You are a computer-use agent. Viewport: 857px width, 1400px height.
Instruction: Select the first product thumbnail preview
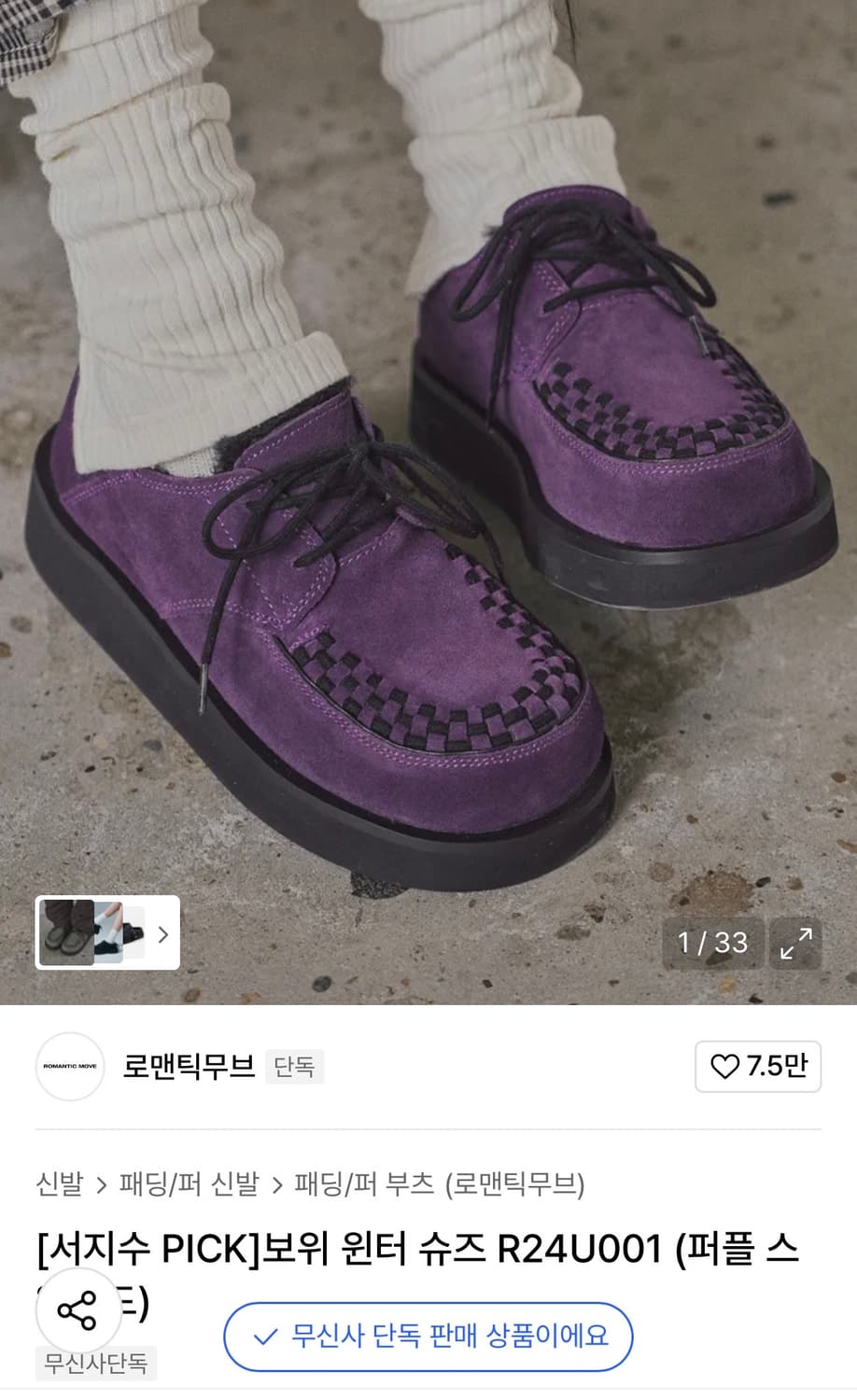[67, 934]
